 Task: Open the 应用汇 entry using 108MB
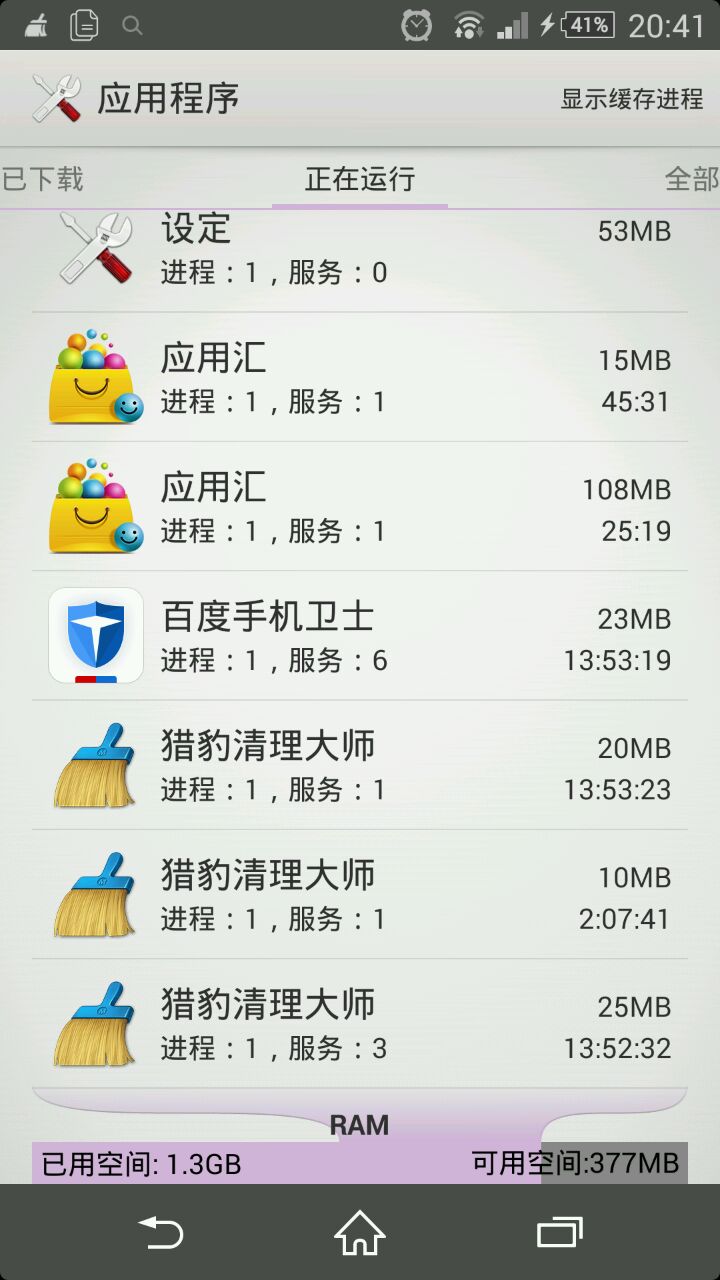pos(360,507)
